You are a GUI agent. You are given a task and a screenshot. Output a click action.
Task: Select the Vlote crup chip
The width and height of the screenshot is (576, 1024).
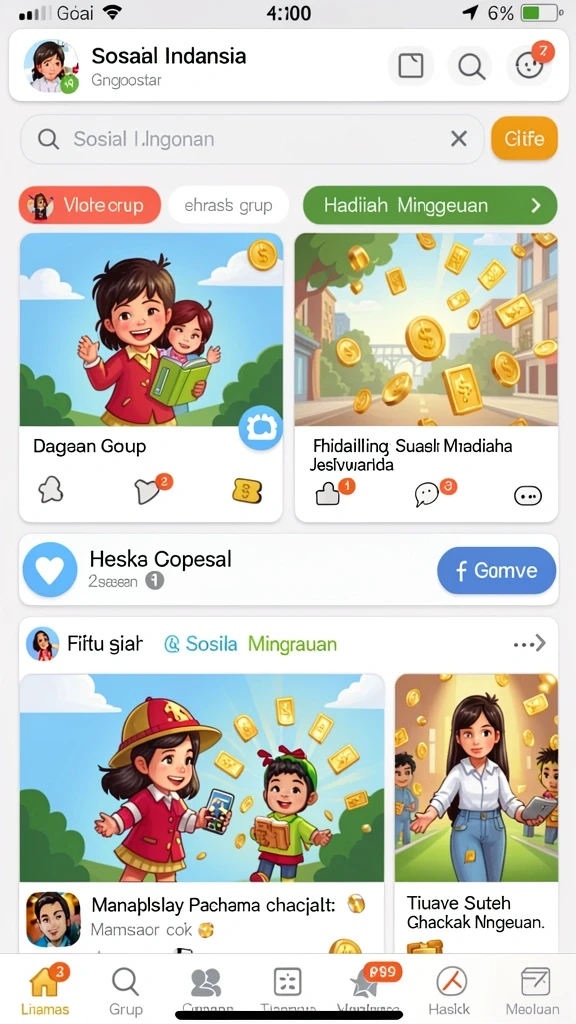coord(89,206)
